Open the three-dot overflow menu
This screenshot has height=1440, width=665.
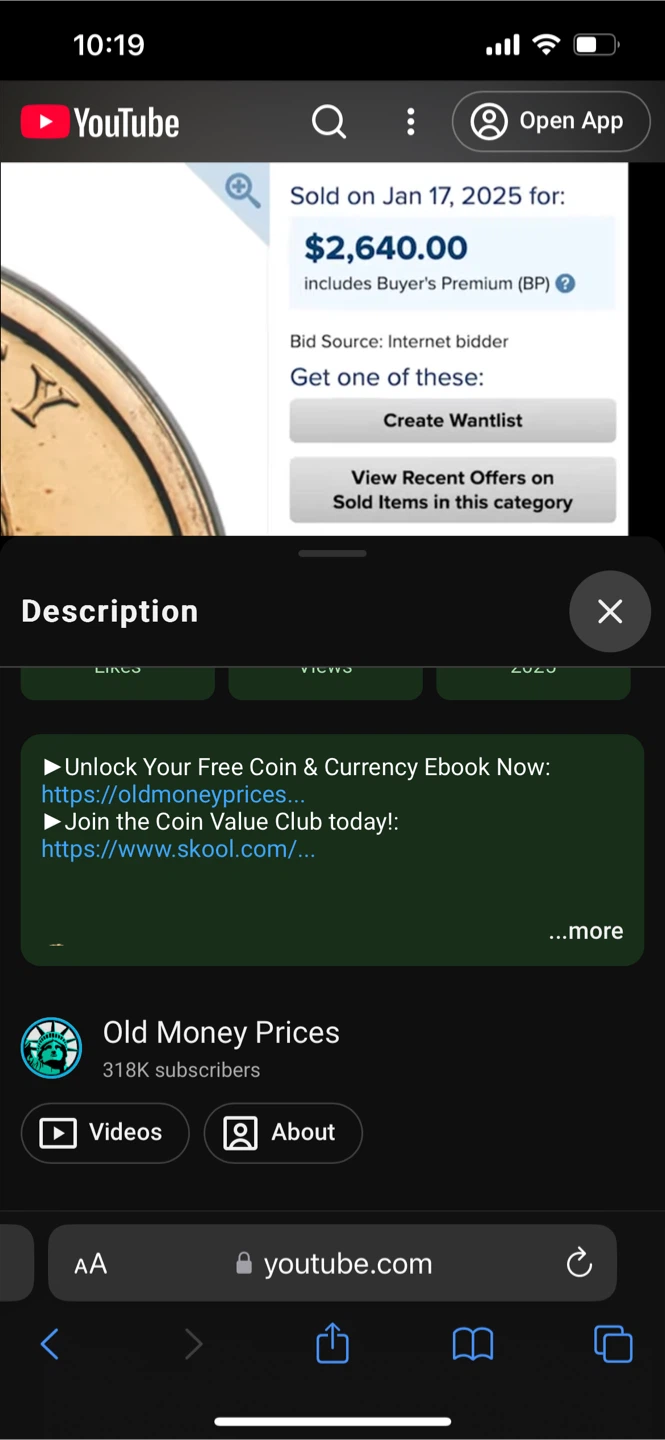[x=410, y=122]
